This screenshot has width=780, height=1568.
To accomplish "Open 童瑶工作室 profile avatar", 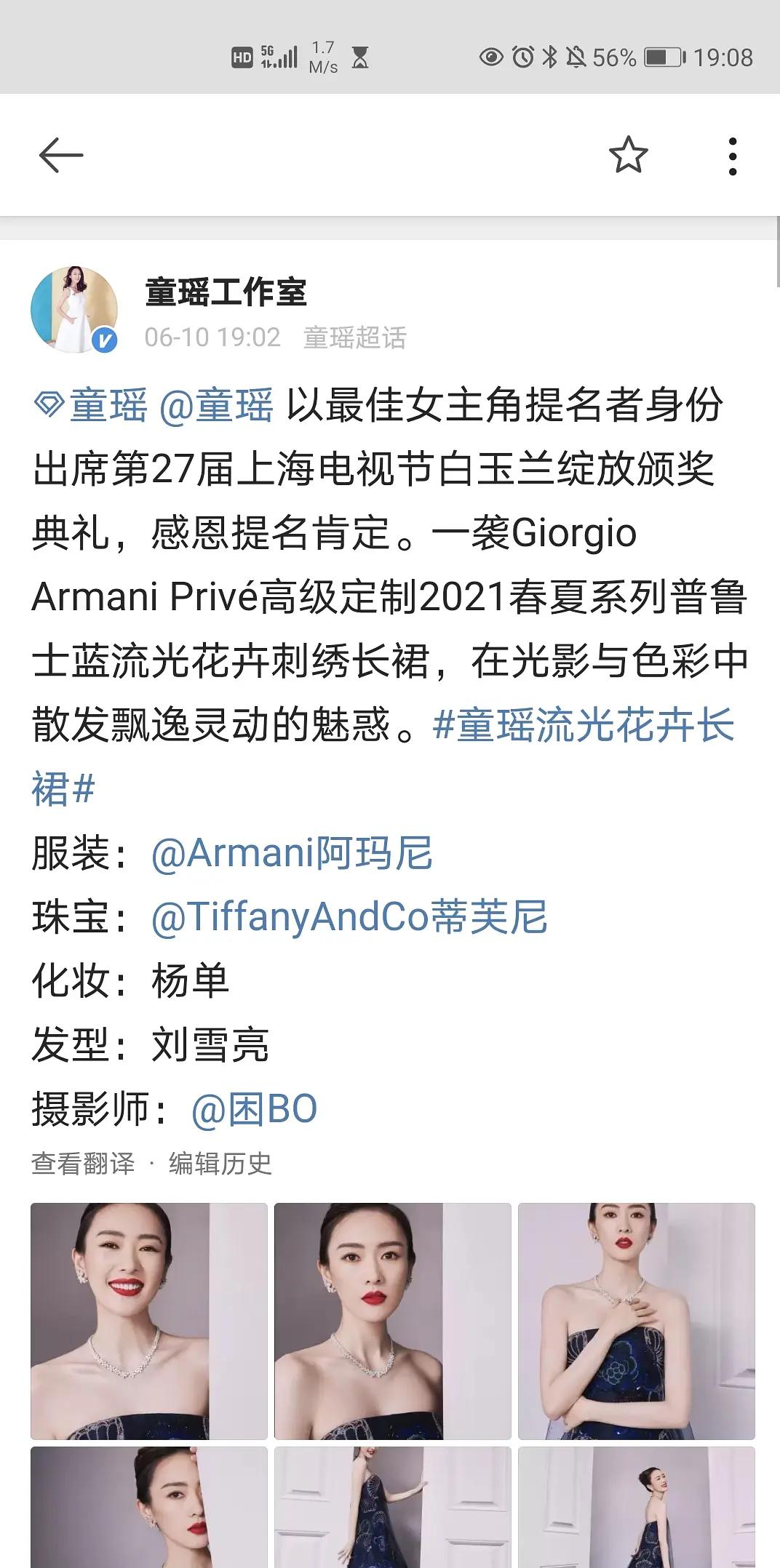I will point(74,310).
